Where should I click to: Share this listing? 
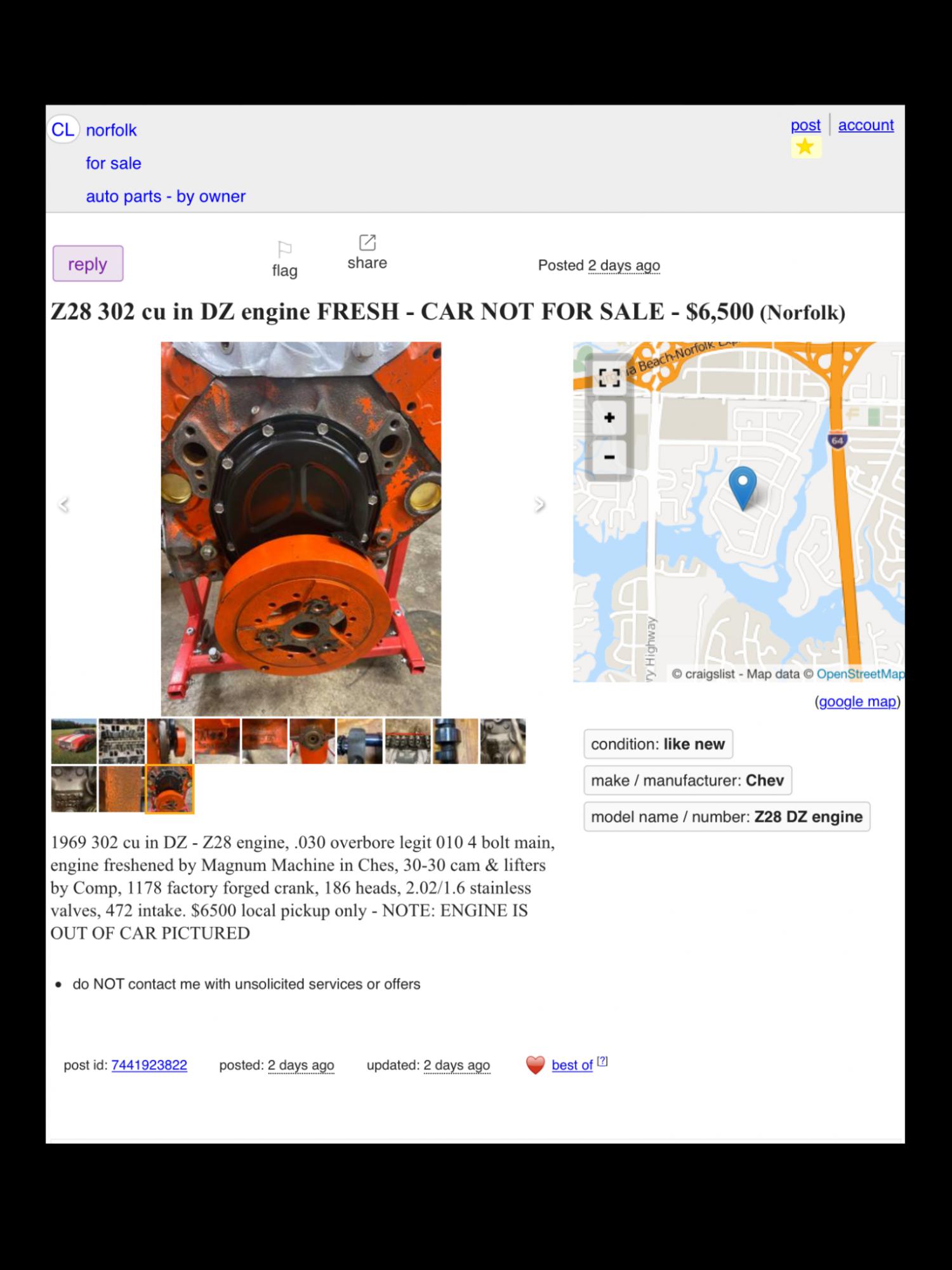pos(367,252)
